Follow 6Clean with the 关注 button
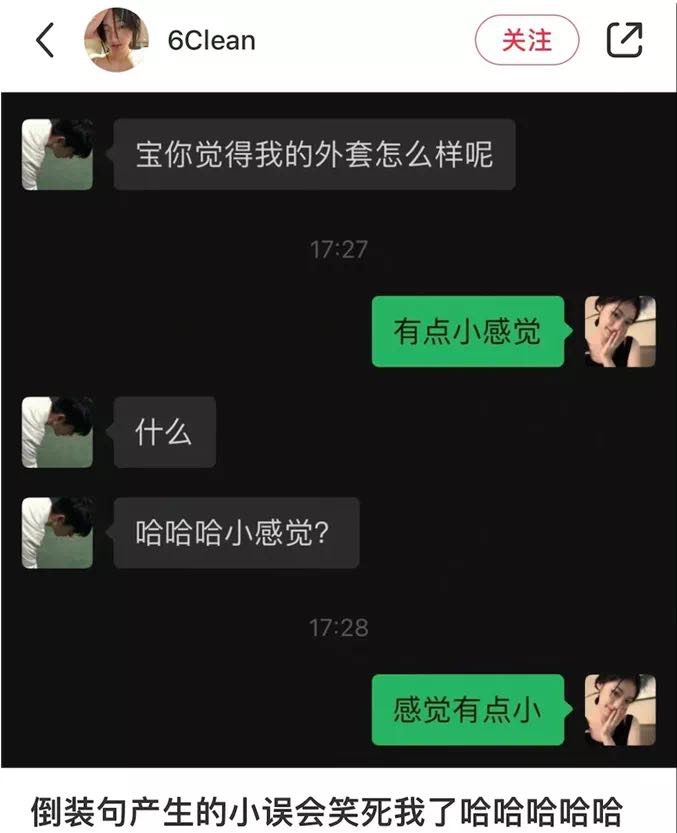677x833 pixels. (x=526, y=41)
